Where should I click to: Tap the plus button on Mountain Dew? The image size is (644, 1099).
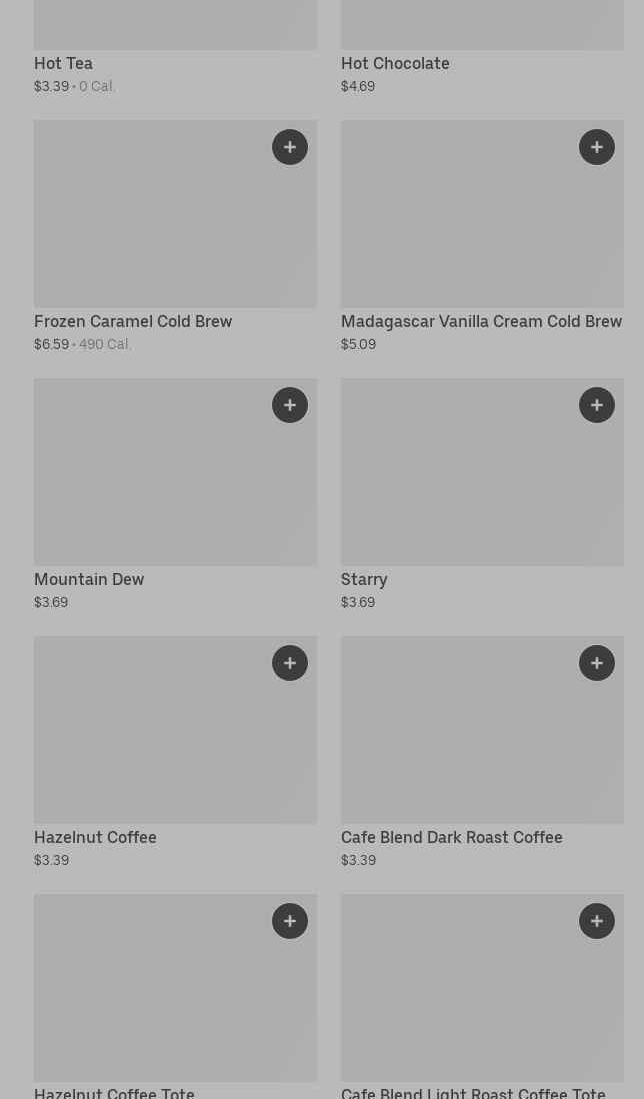pyautogui.click(x=289, y=405)
